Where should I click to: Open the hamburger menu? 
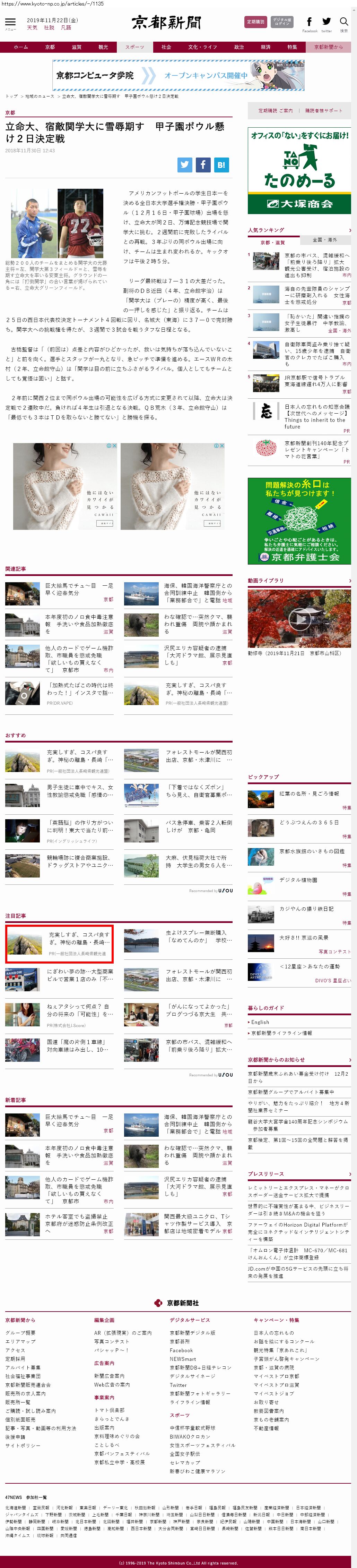[x=10, y=22]
